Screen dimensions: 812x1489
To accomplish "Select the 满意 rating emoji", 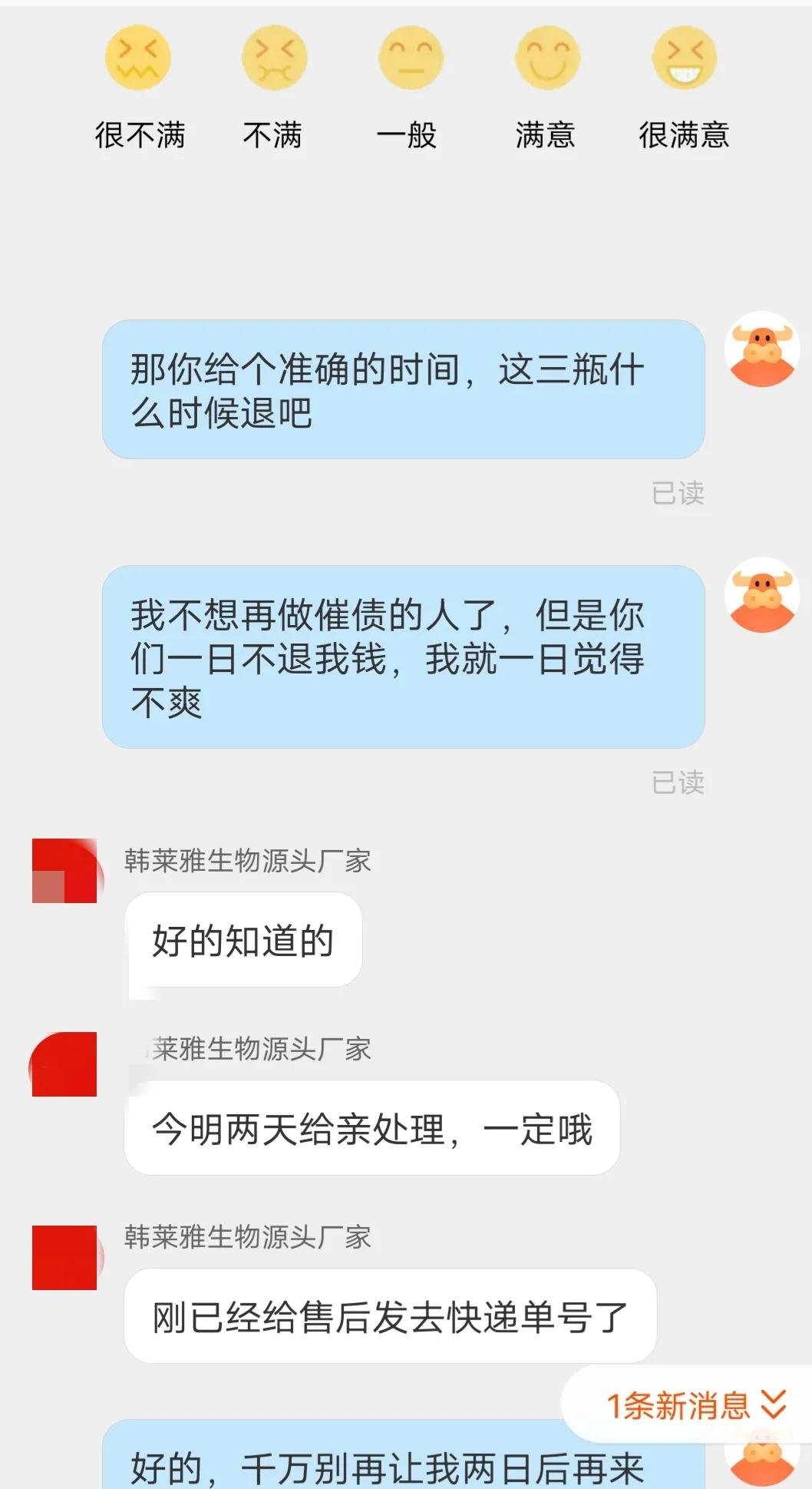I will 547,58.
